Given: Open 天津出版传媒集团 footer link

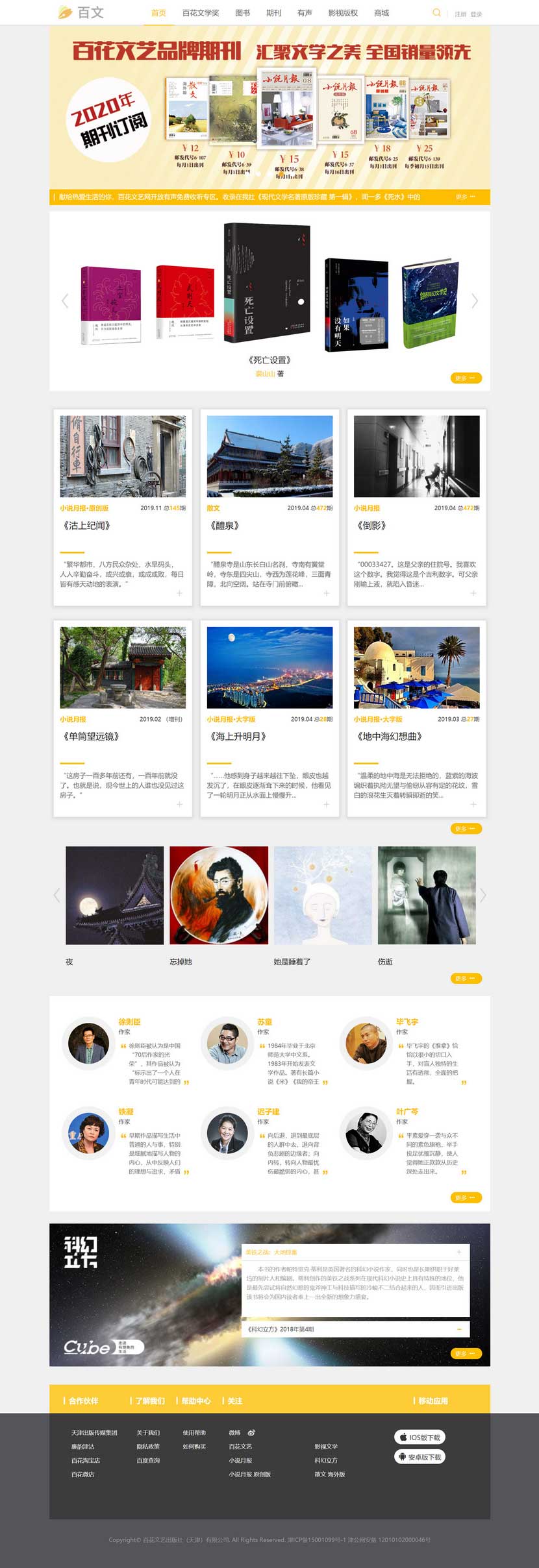Looking at the screenshot, I should click(x=94, y=1432).
